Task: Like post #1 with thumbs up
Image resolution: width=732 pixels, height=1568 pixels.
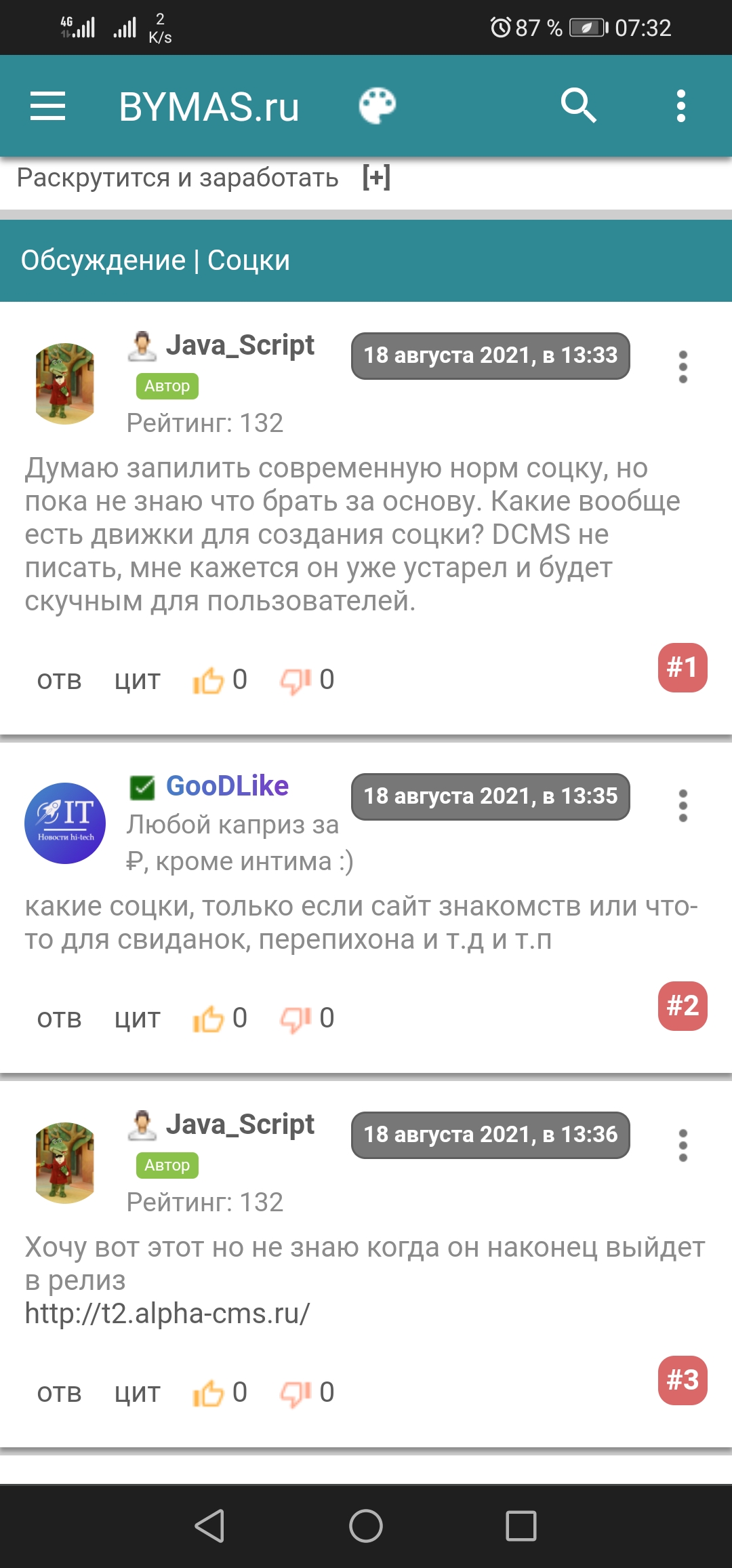Action: click(209, 680)
